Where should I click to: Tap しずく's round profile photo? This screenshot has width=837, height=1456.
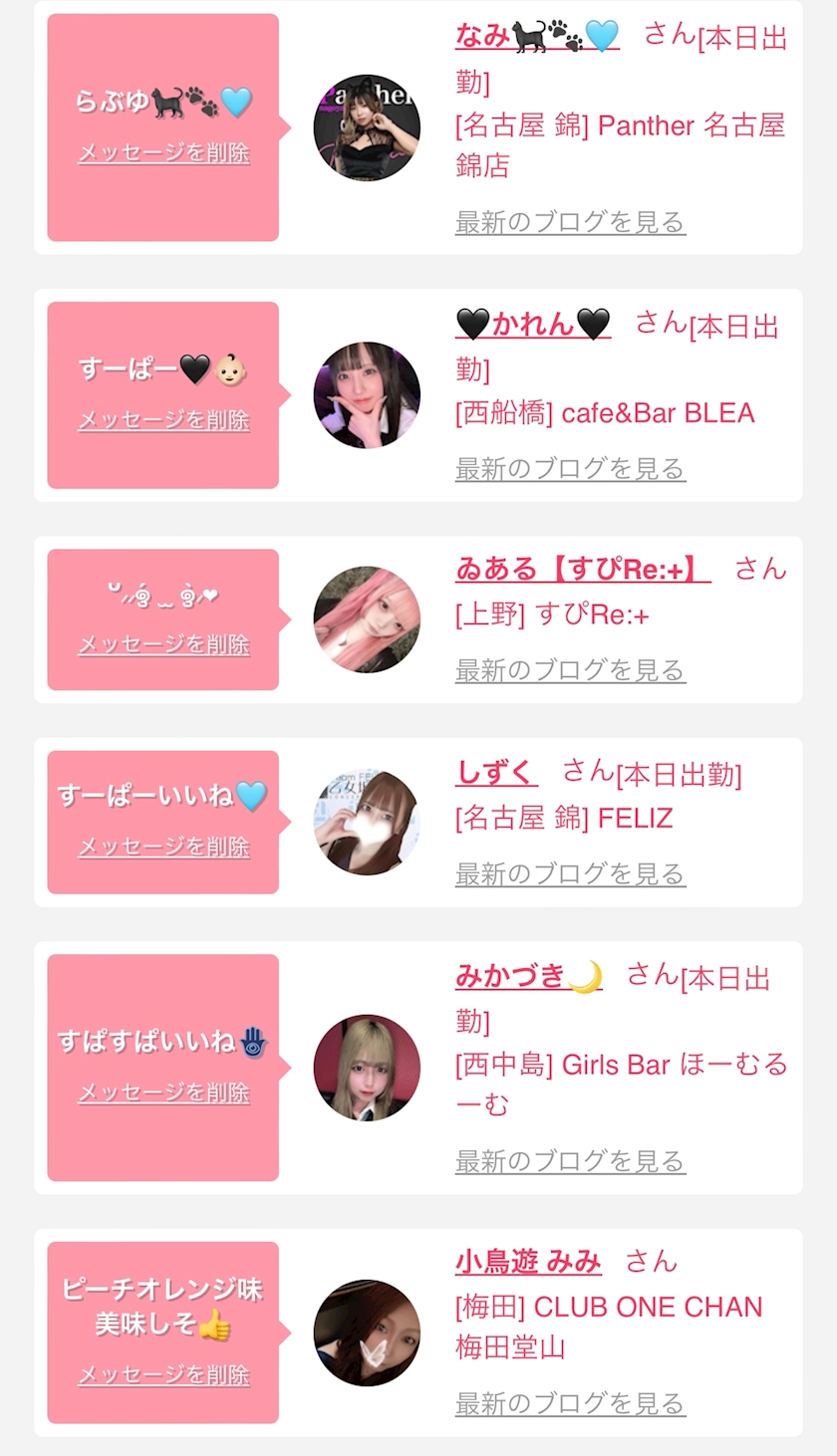pyautogui.click(x=367, y=823)
